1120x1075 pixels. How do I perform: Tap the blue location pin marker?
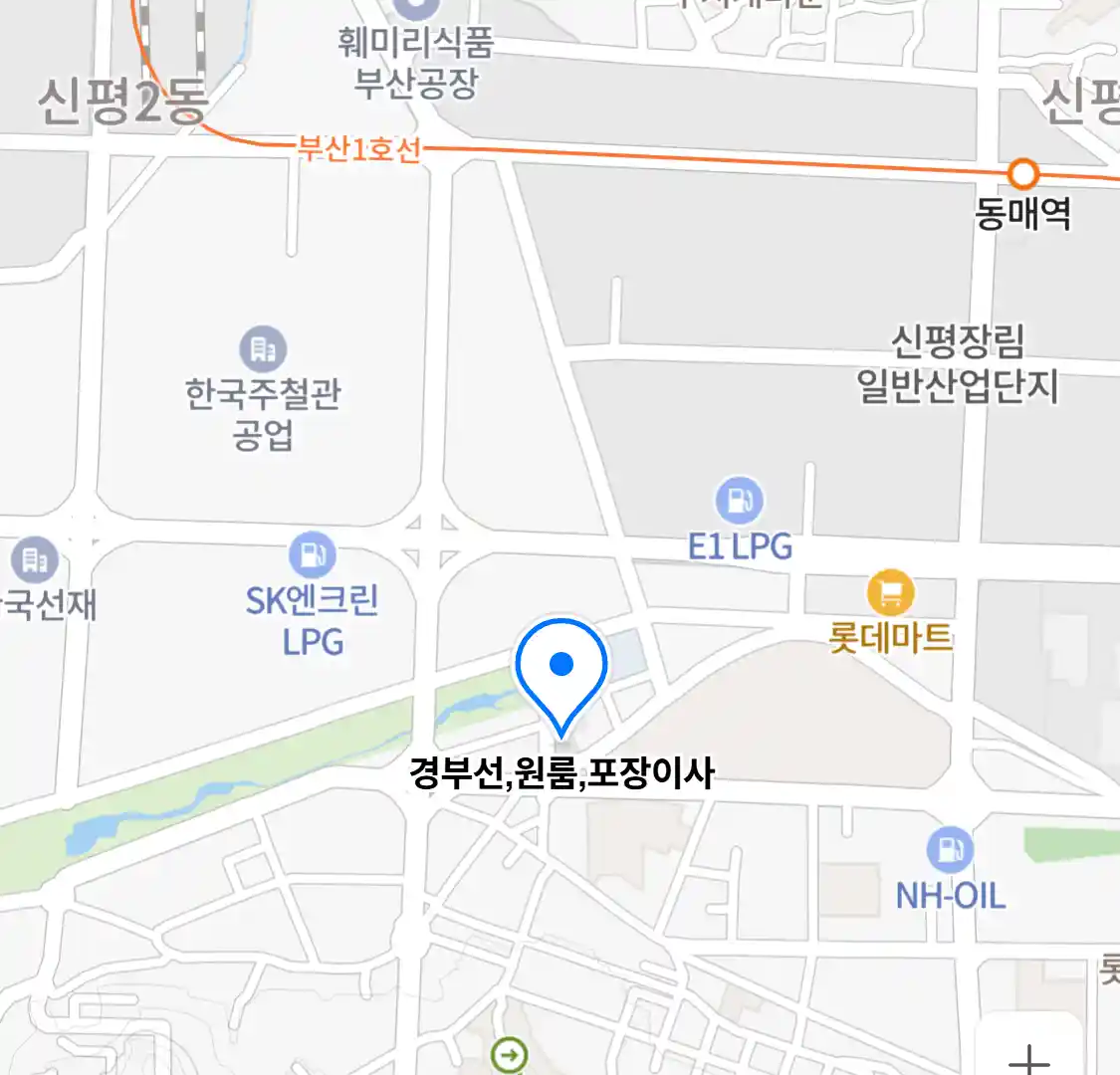coord(561,668)
